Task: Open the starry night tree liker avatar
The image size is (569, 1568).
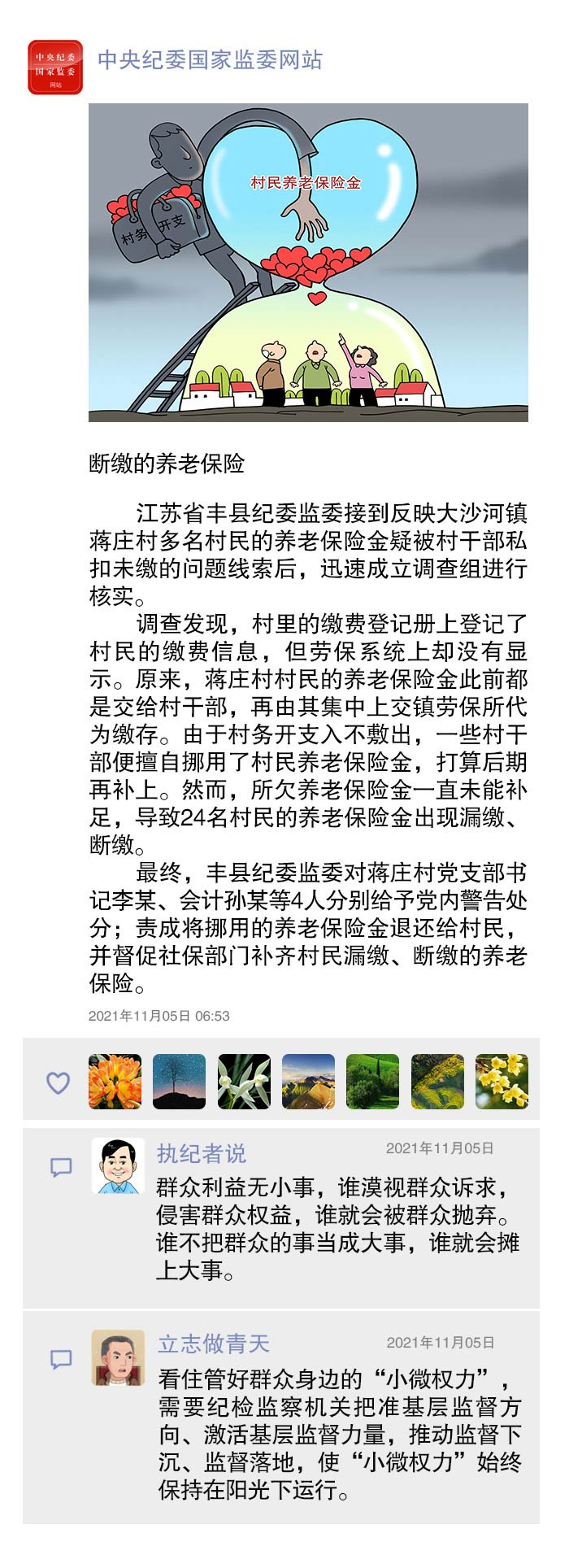Action: pyautogui.click(x=179, y=1082)
